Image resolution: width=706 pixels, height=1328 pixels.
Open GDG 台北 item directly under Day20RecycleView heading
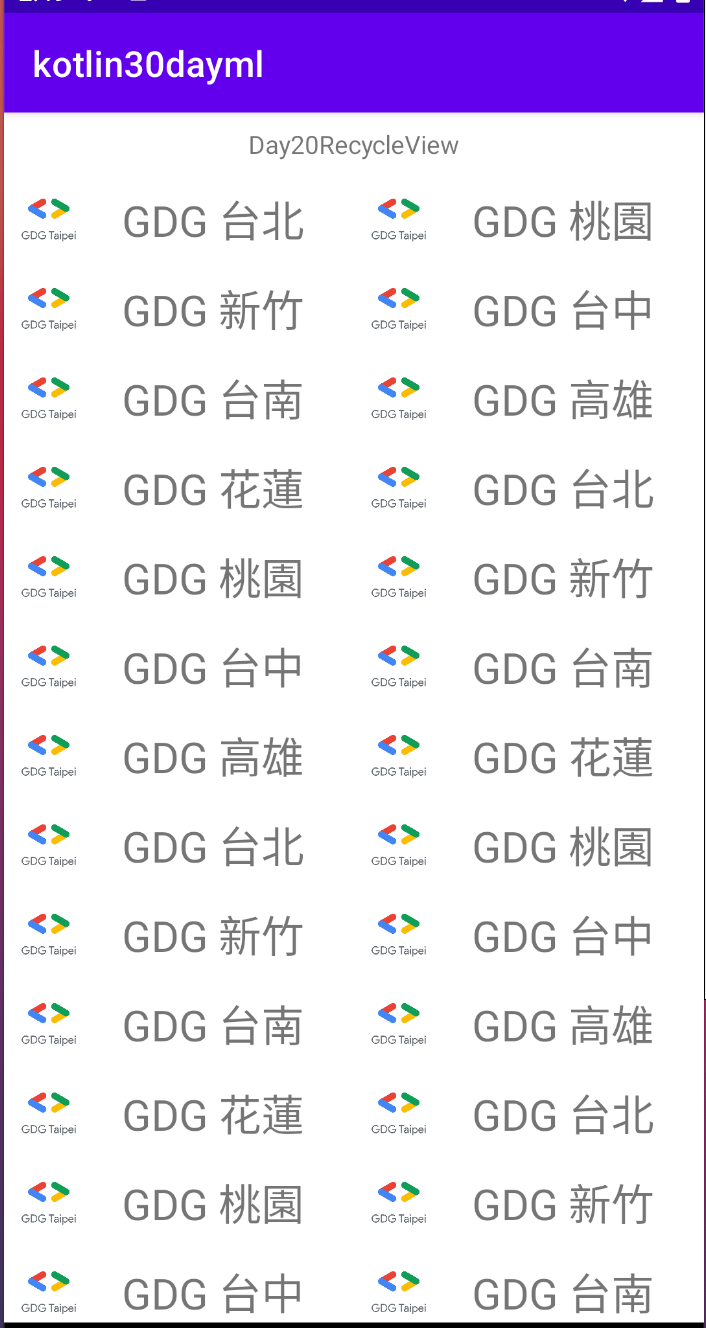(x=212, y=221)
